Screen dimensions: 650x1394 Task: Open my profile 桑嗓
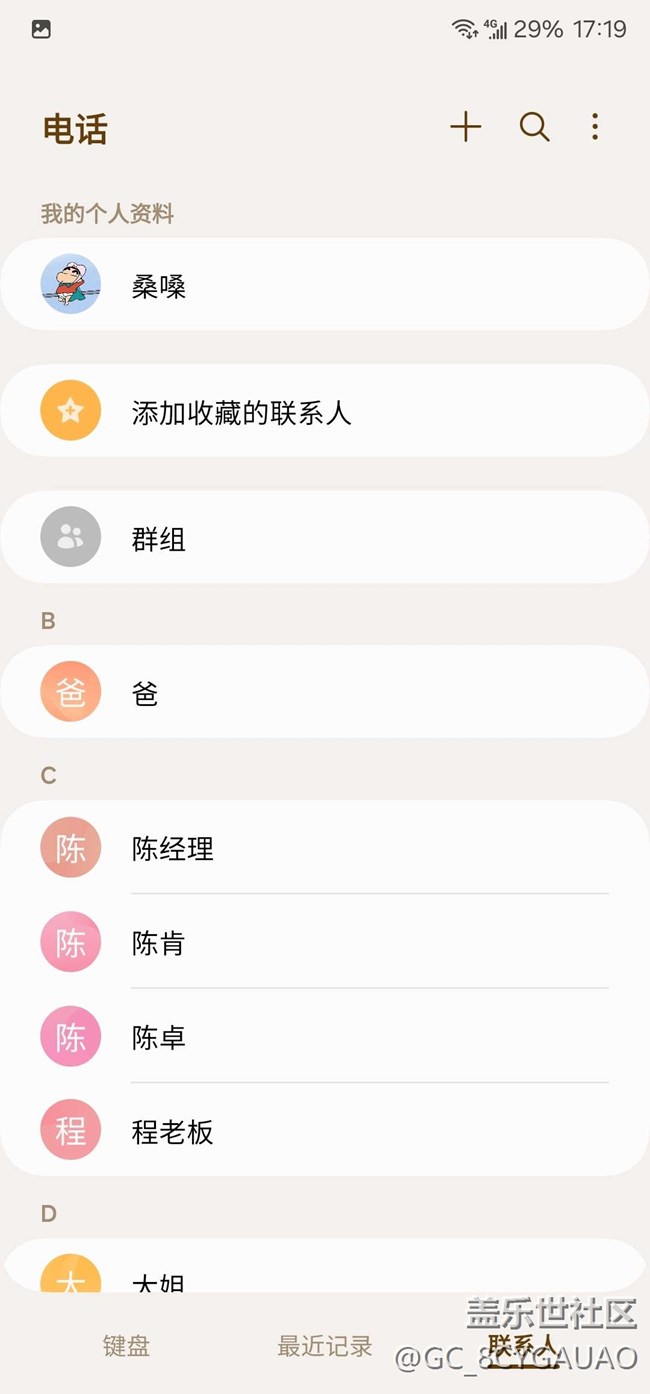(x=324, y=285)
